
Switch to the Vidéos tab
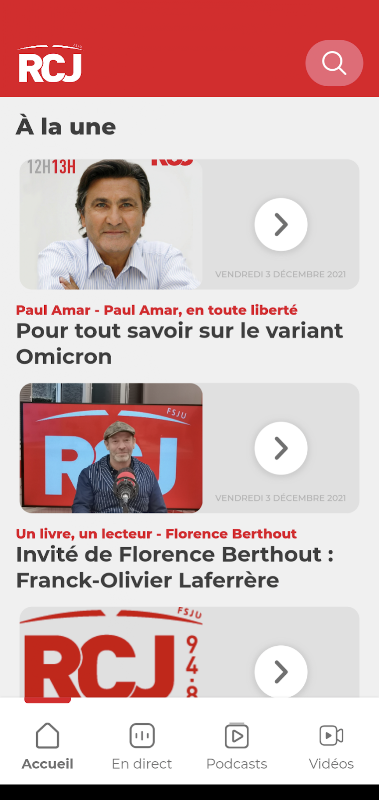(331, 746)
